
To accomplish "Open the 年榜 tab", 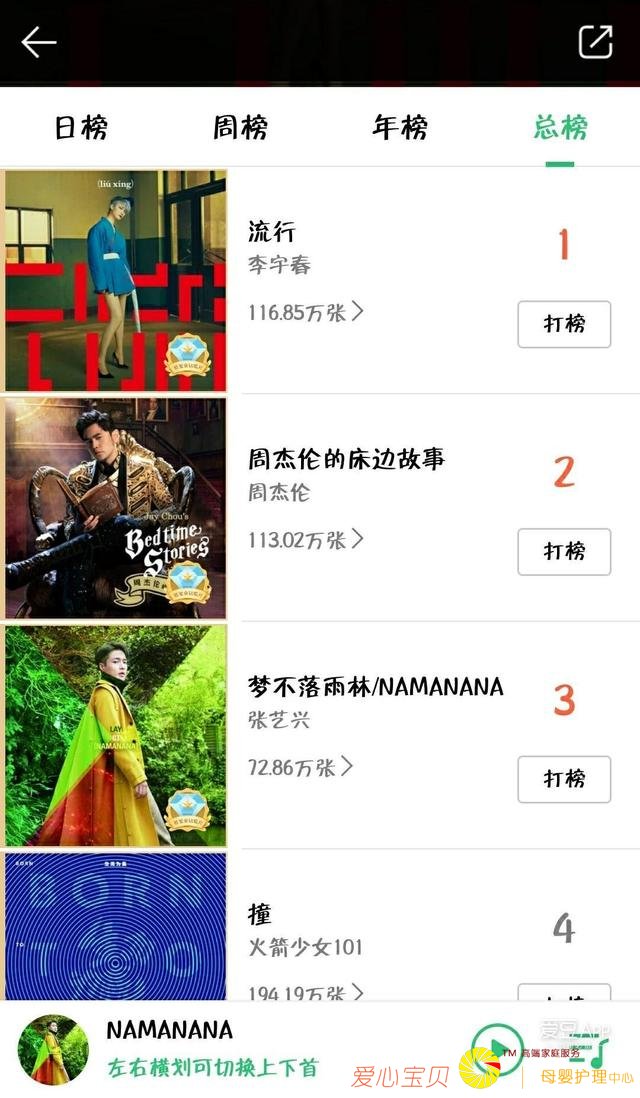I will [400, 128].
